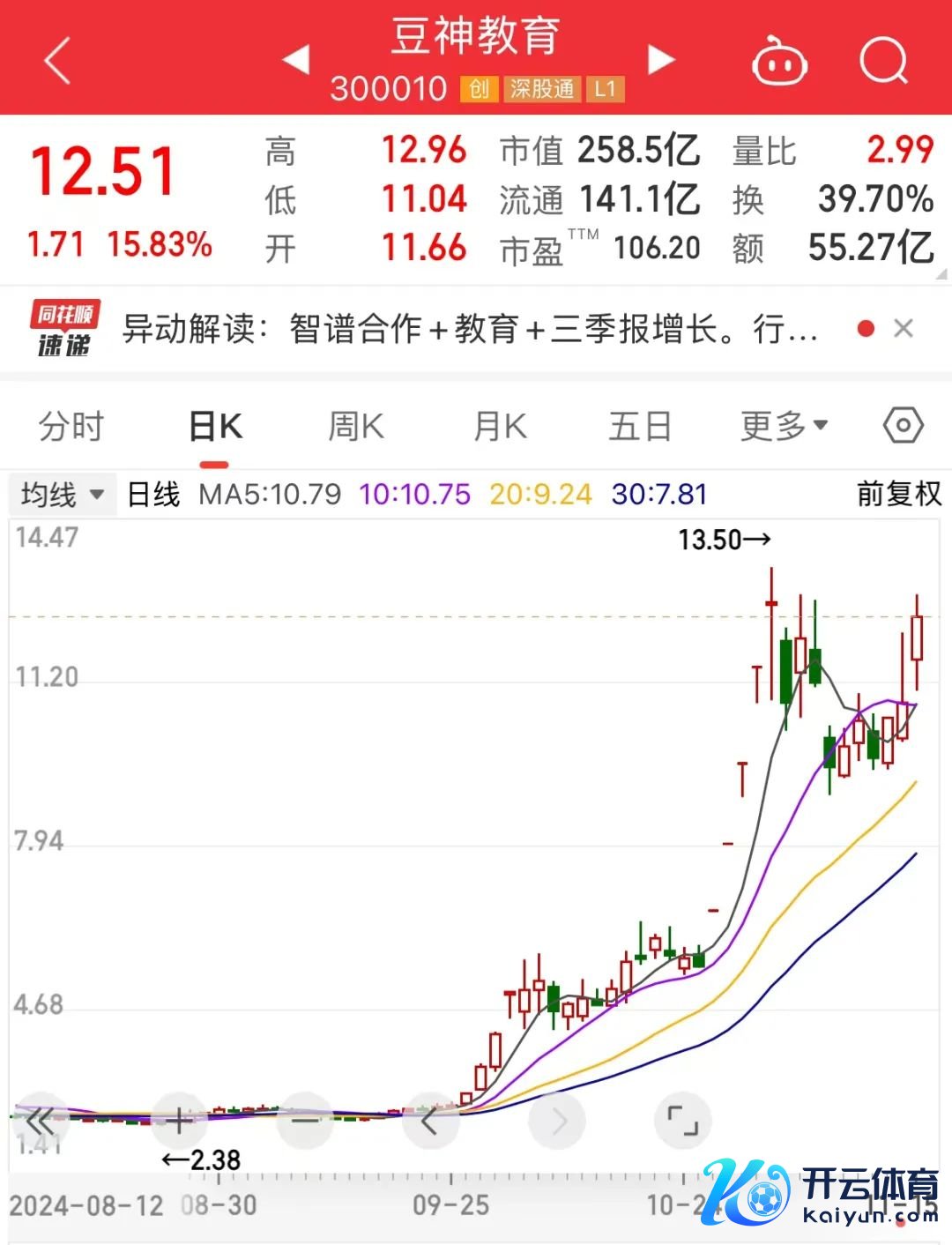Open stock search
The width and height of the screenshot is (952, 1245).
click(882, 62)
